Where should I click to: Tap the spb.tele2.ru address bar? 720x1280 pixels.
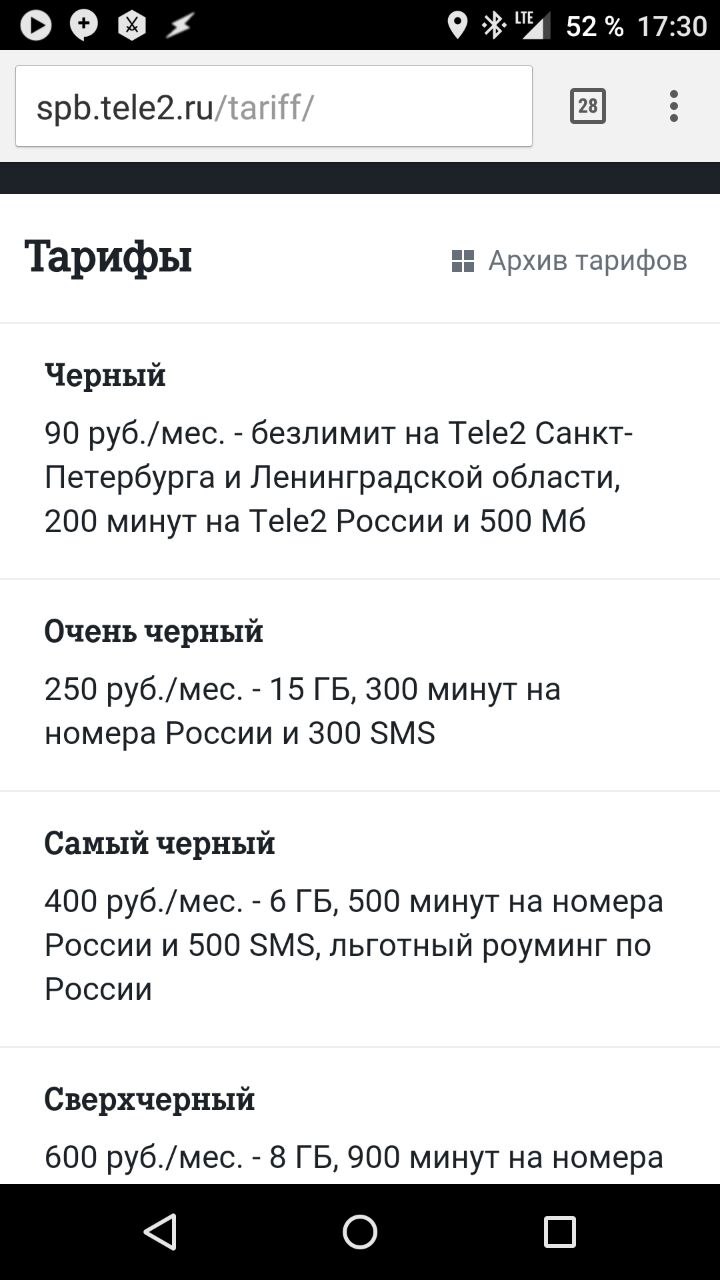(273, 107)
